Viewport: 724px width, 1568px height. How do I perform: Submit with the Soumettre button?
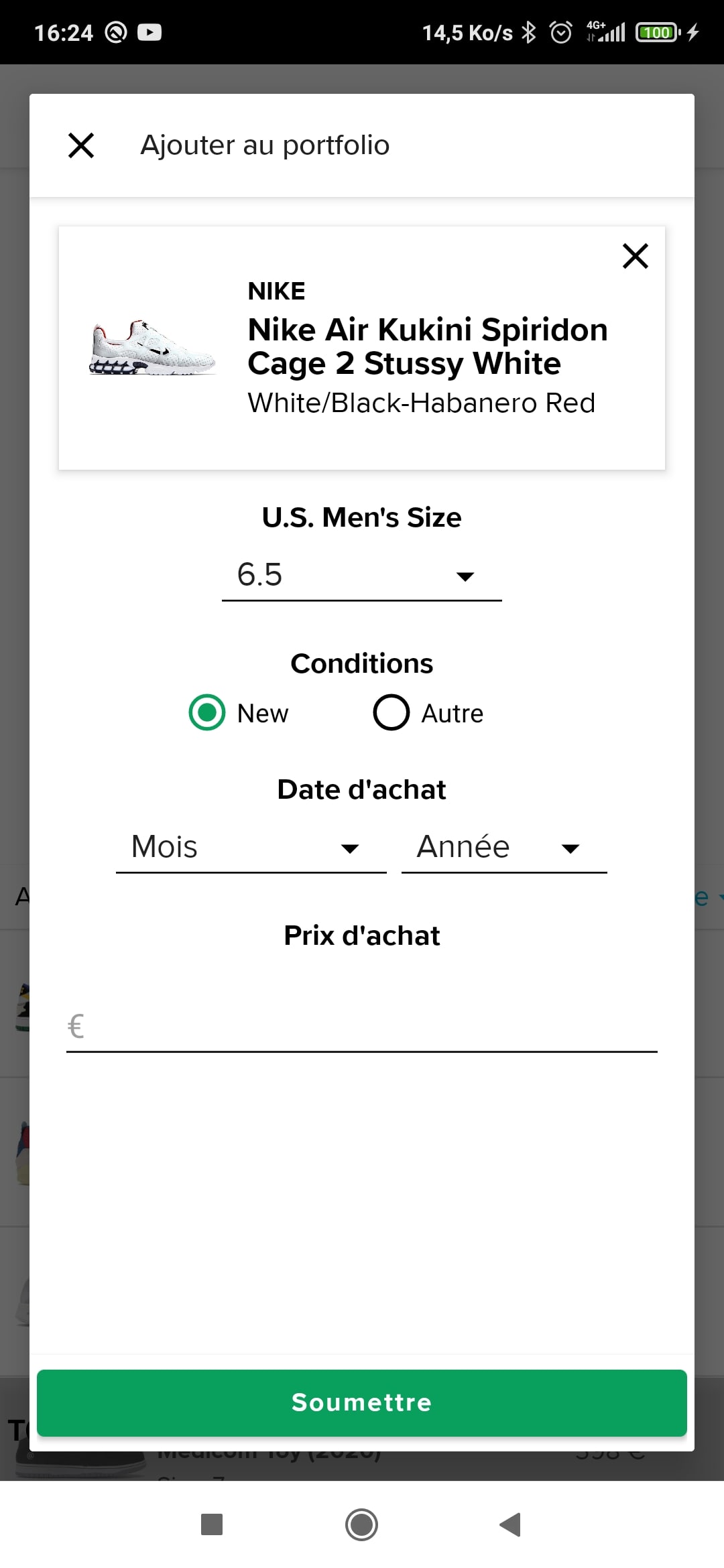pyautogui.click(x=362, y=1402)
